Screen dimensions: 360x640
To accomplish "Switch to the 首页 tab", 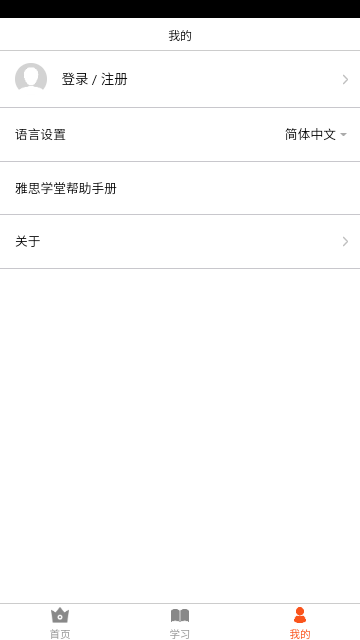I will point(60,622).
